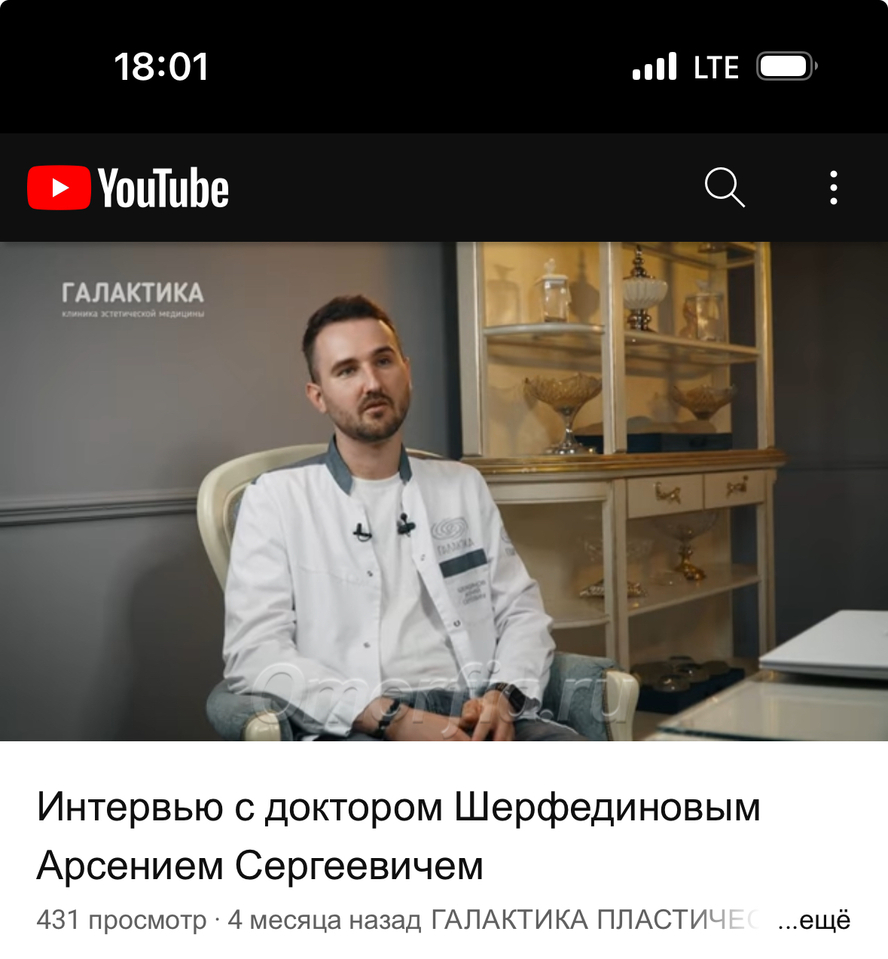This screenshot has height=959, width=888.
Task: Go to the YouTube home logo
Action: click(x=128, y=188)
